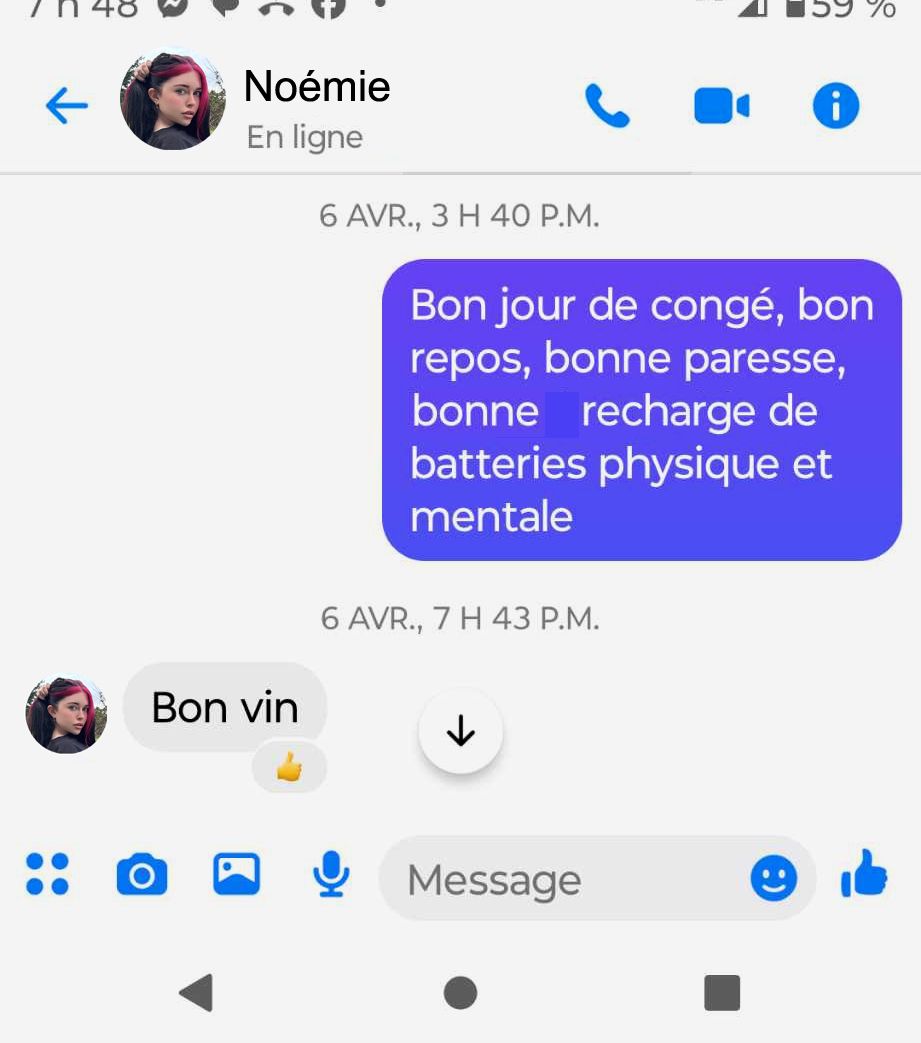Open recent apps with the square button
921x1043 pixels.
click(x=722, y=993)
